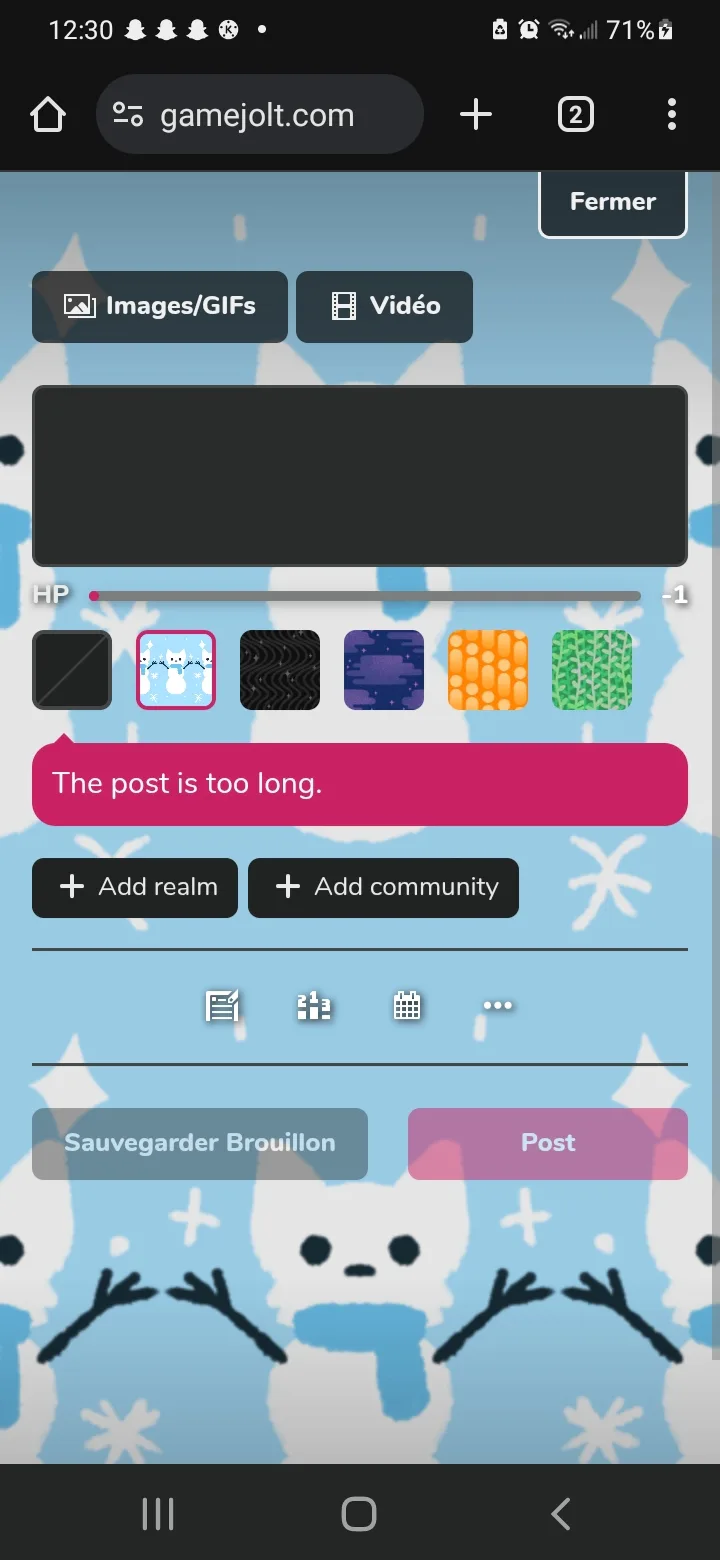Open the browser overflow menu
Viewport: 720px width, 1560px height.
tap(672, 115)
